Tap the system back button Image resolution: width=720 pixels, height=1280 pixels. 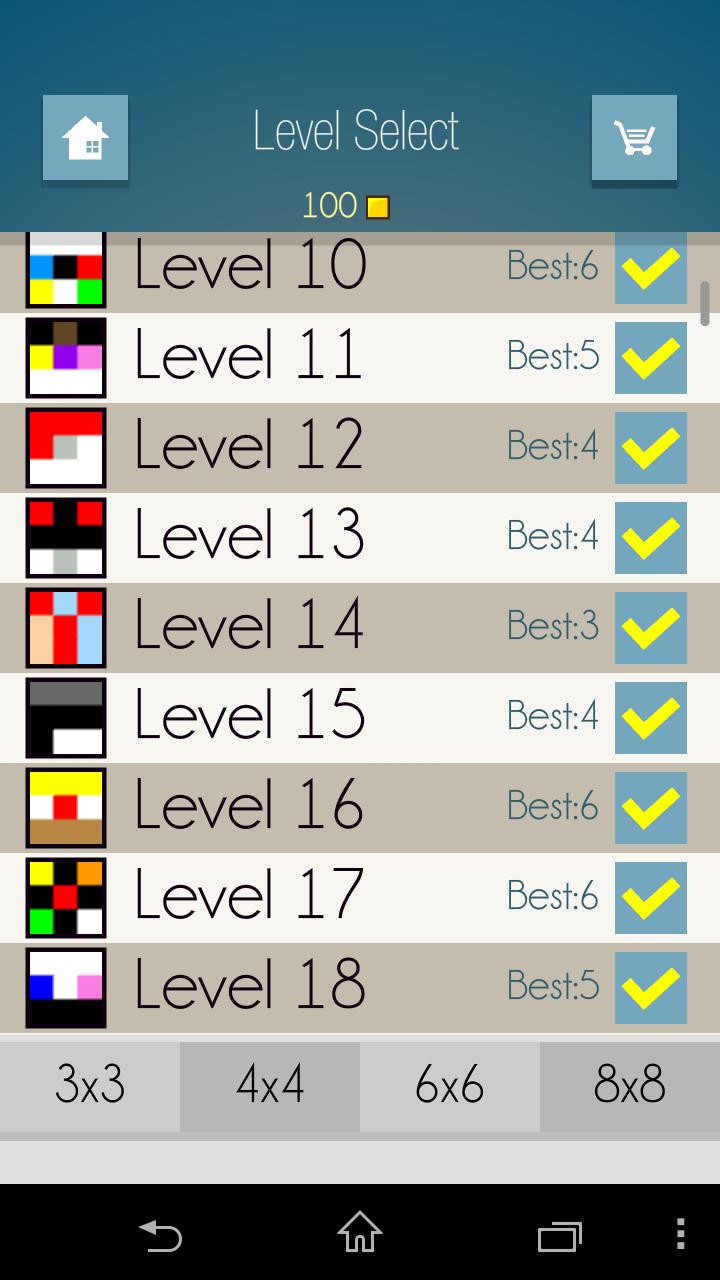tap(160, 1235)
